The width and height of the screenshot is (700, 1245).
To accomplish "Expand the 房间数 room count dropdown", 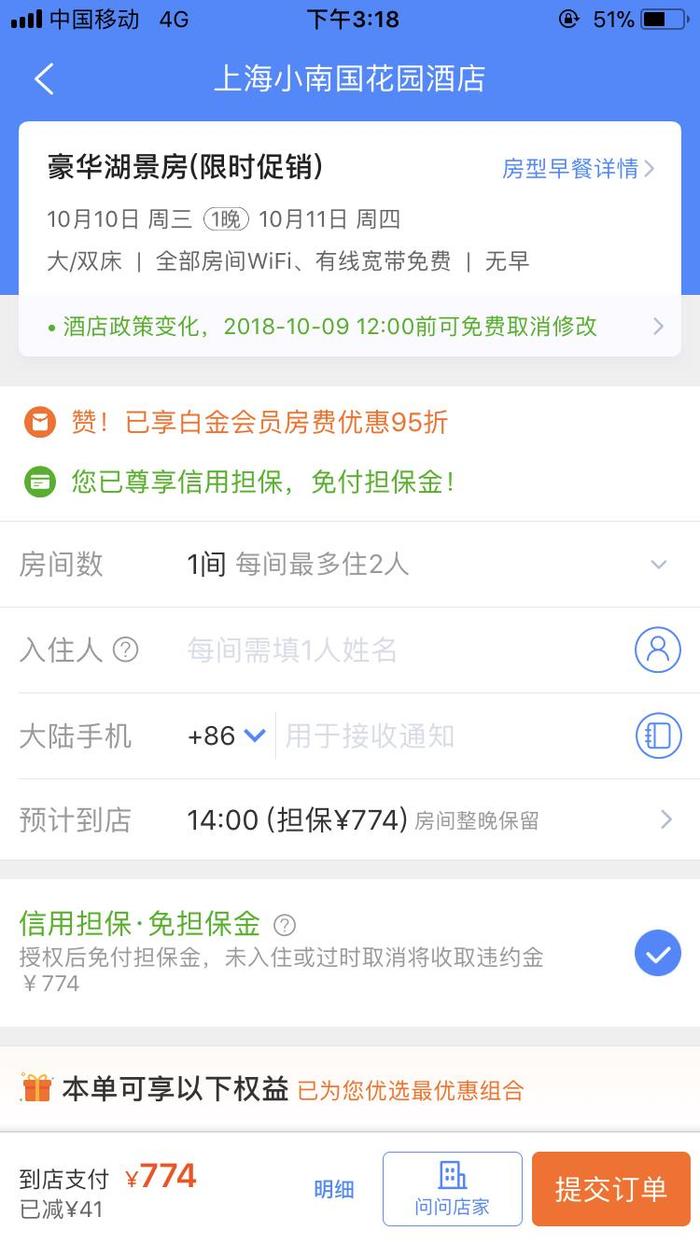I will click(x=350, y=564).
